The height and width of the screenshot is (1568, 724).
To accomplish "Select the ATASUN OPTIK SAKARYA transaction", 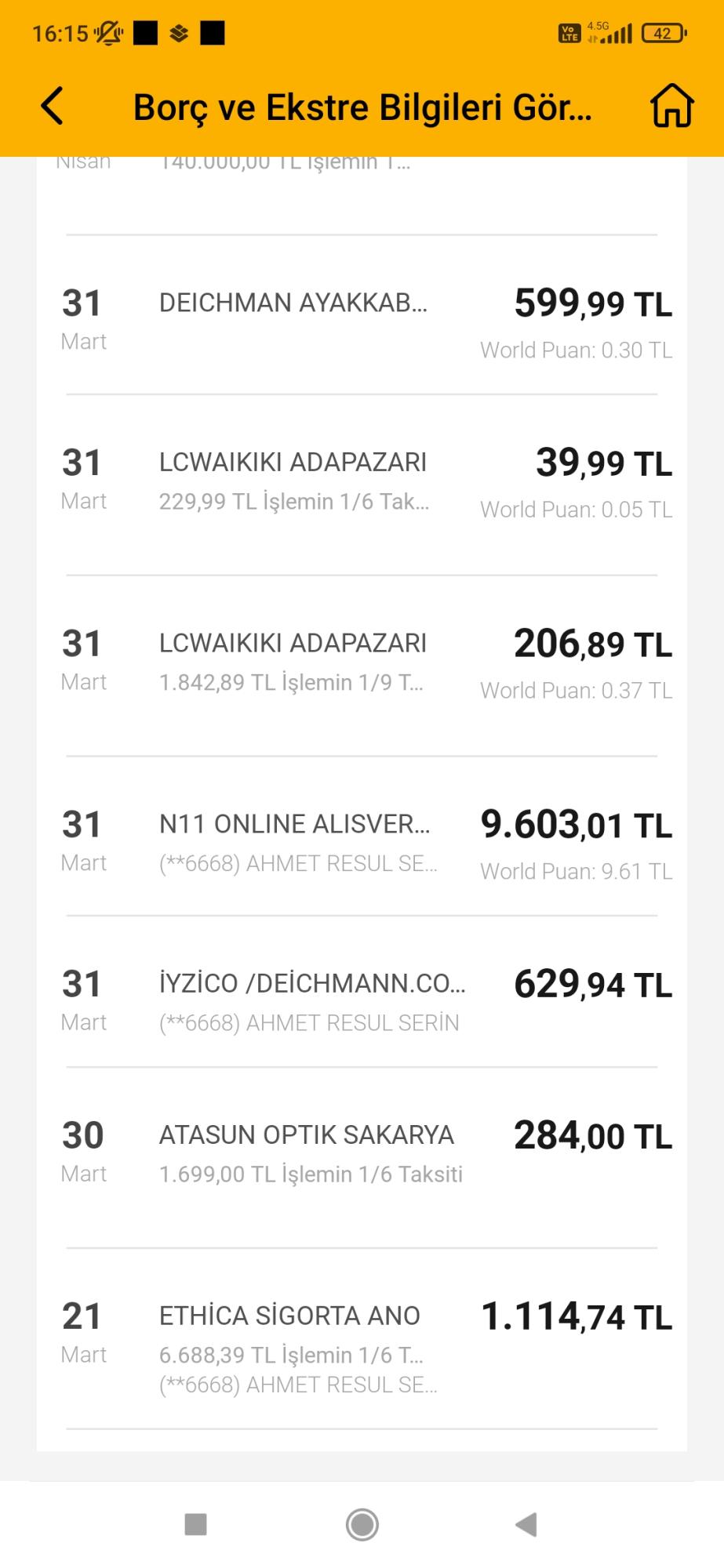I will [x=307, y=1134].
